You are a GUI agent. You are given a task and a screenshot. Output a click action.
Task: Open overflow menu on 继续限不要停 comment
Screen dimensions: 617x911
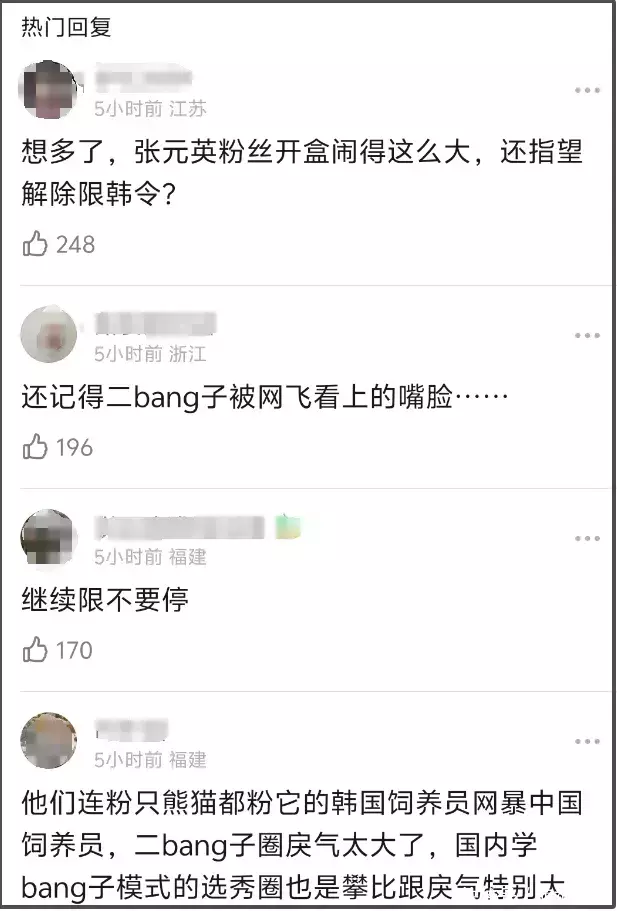click(x=587, y=539)
